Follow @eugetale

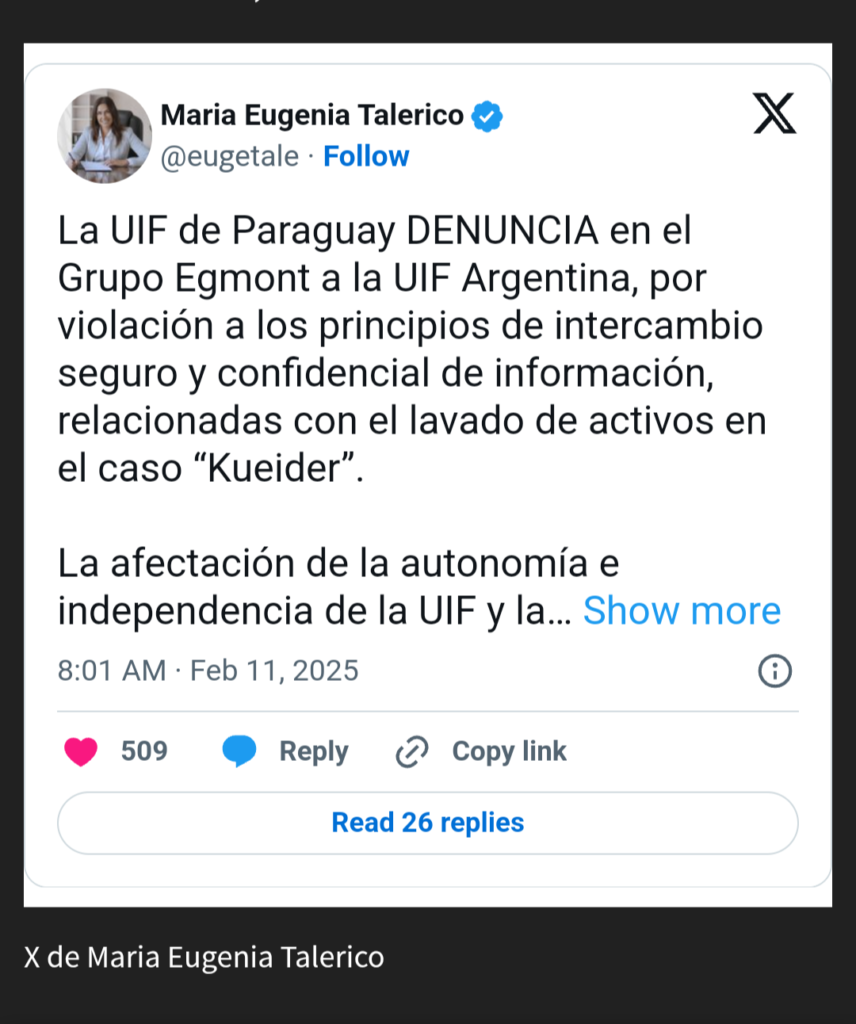[366, 156]
